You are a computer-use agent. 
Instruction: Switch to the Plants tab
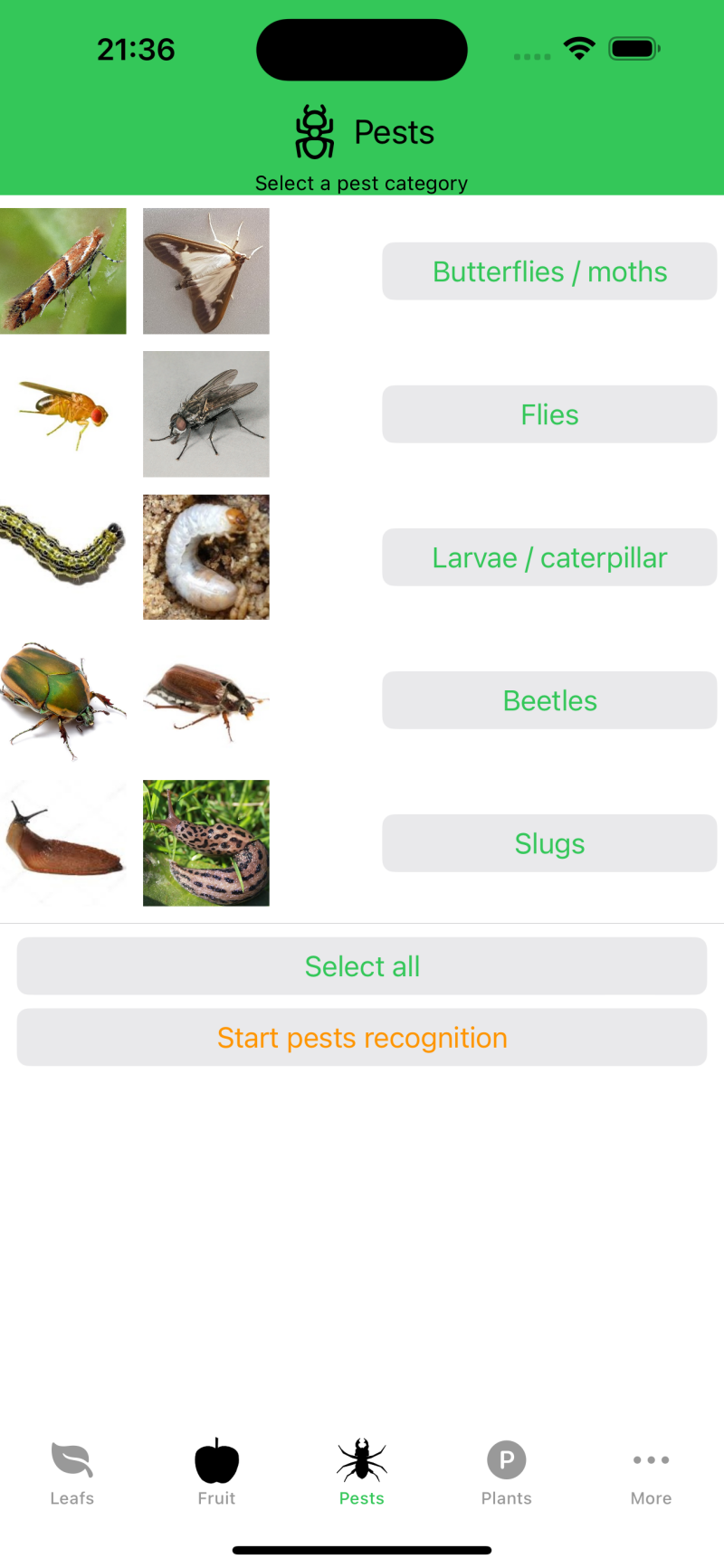(507, 1472)
